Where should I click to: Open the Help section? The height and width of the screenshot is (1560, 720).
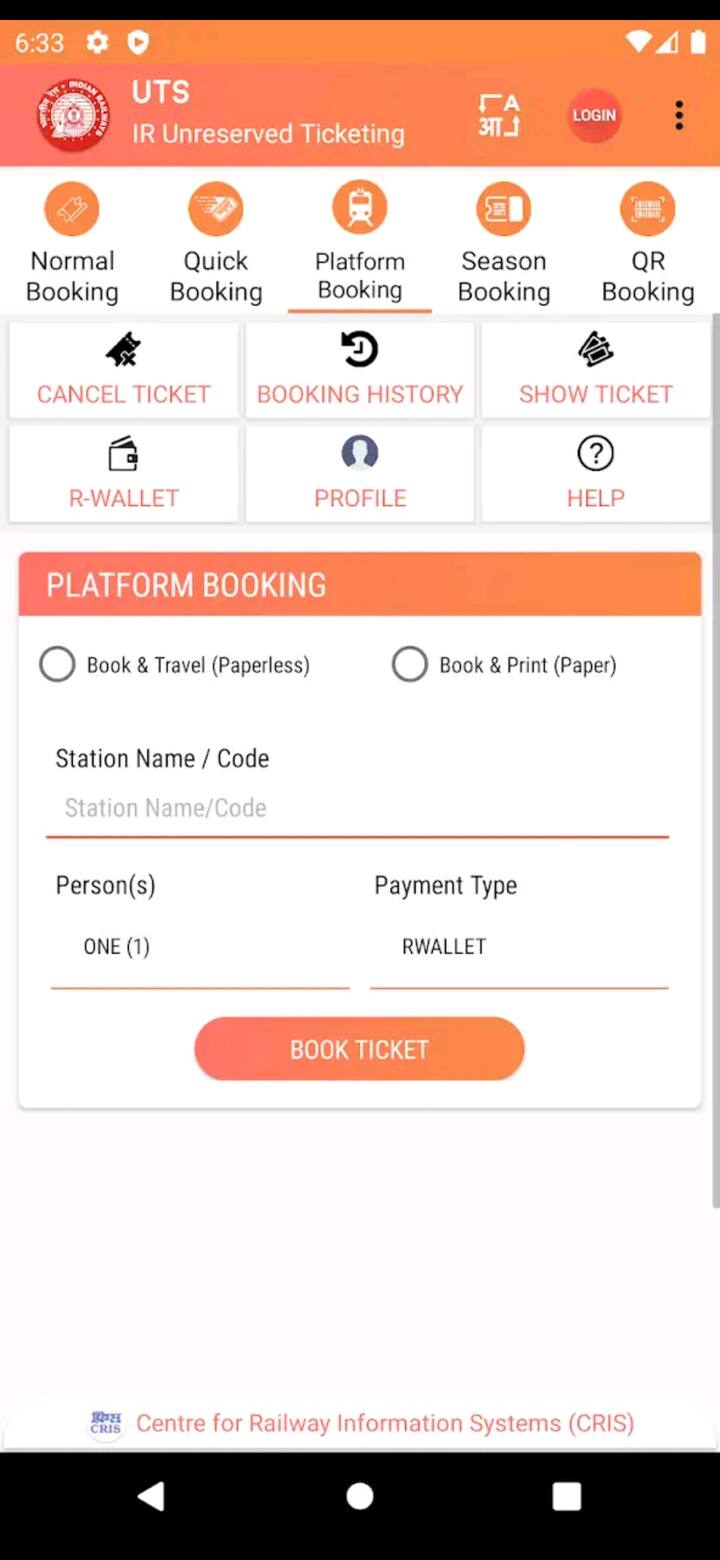(x=596, y=474)
